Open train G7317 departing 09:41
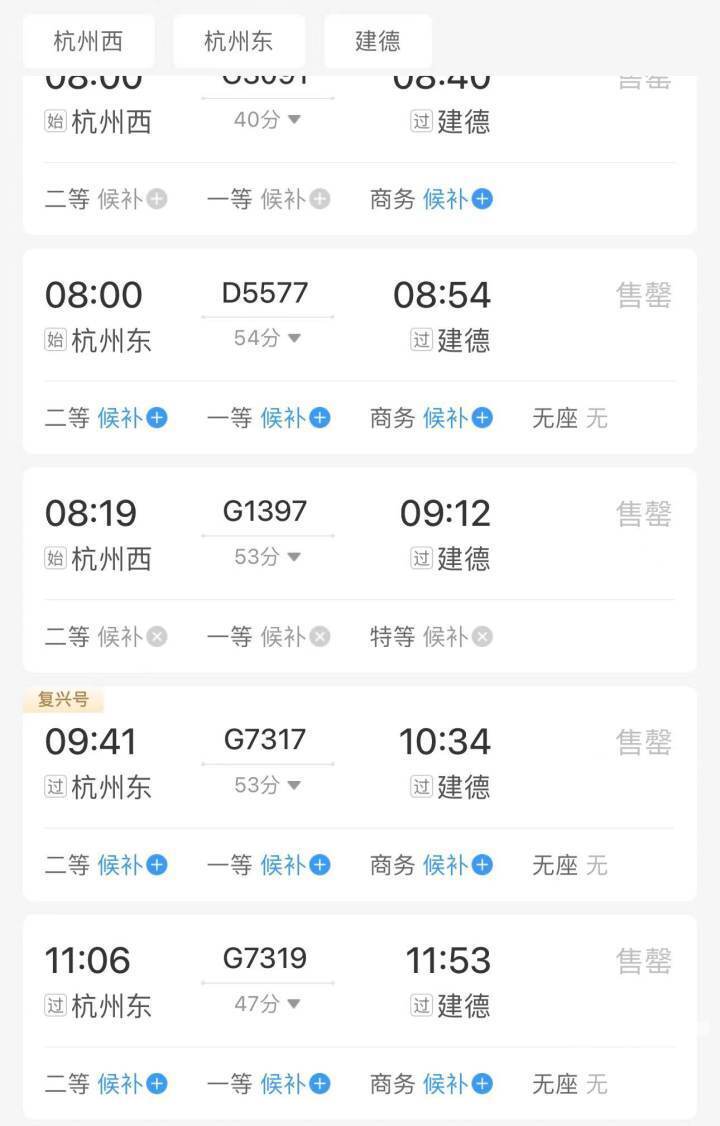The height and width of the screenshot is (1126, 720). point(265,740)
